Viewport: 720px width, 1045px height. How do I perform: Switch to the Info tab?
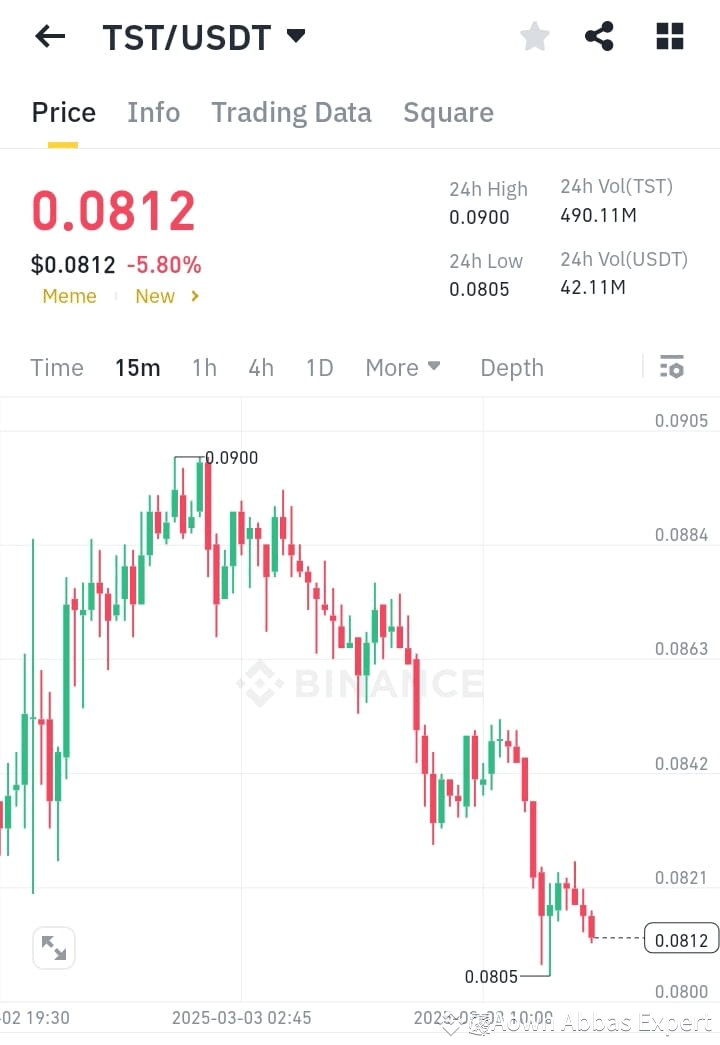click(153, 112)
